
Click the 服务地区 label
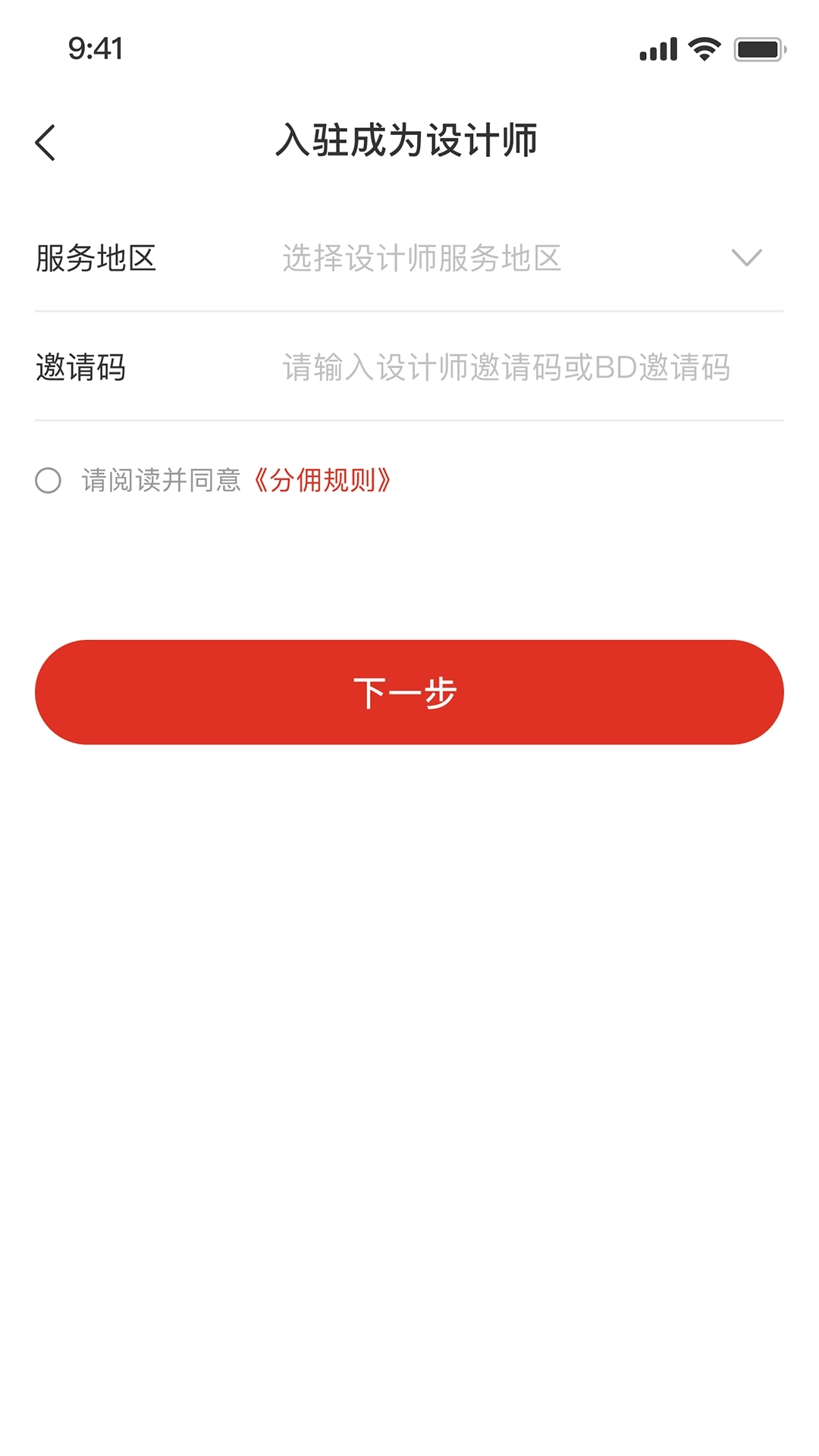[94, 258]
